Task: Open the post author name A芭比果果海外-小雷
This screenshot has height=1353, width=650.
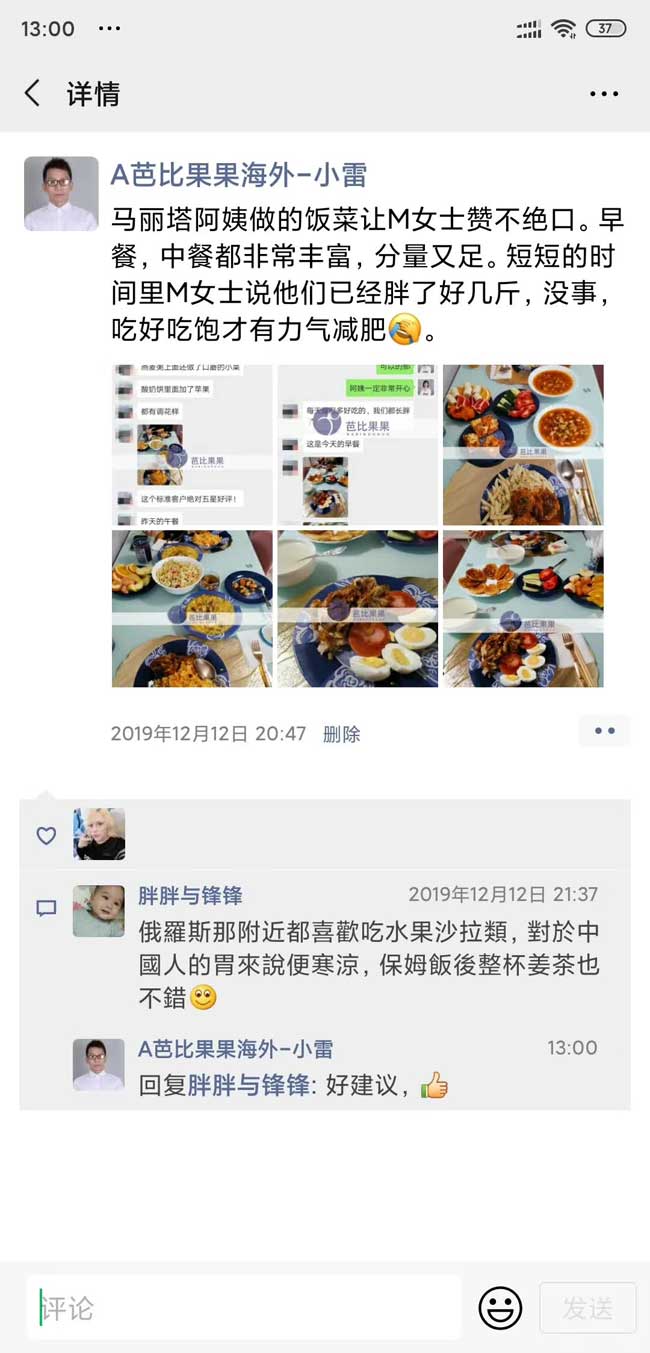Action: click(x=239, y=175)
